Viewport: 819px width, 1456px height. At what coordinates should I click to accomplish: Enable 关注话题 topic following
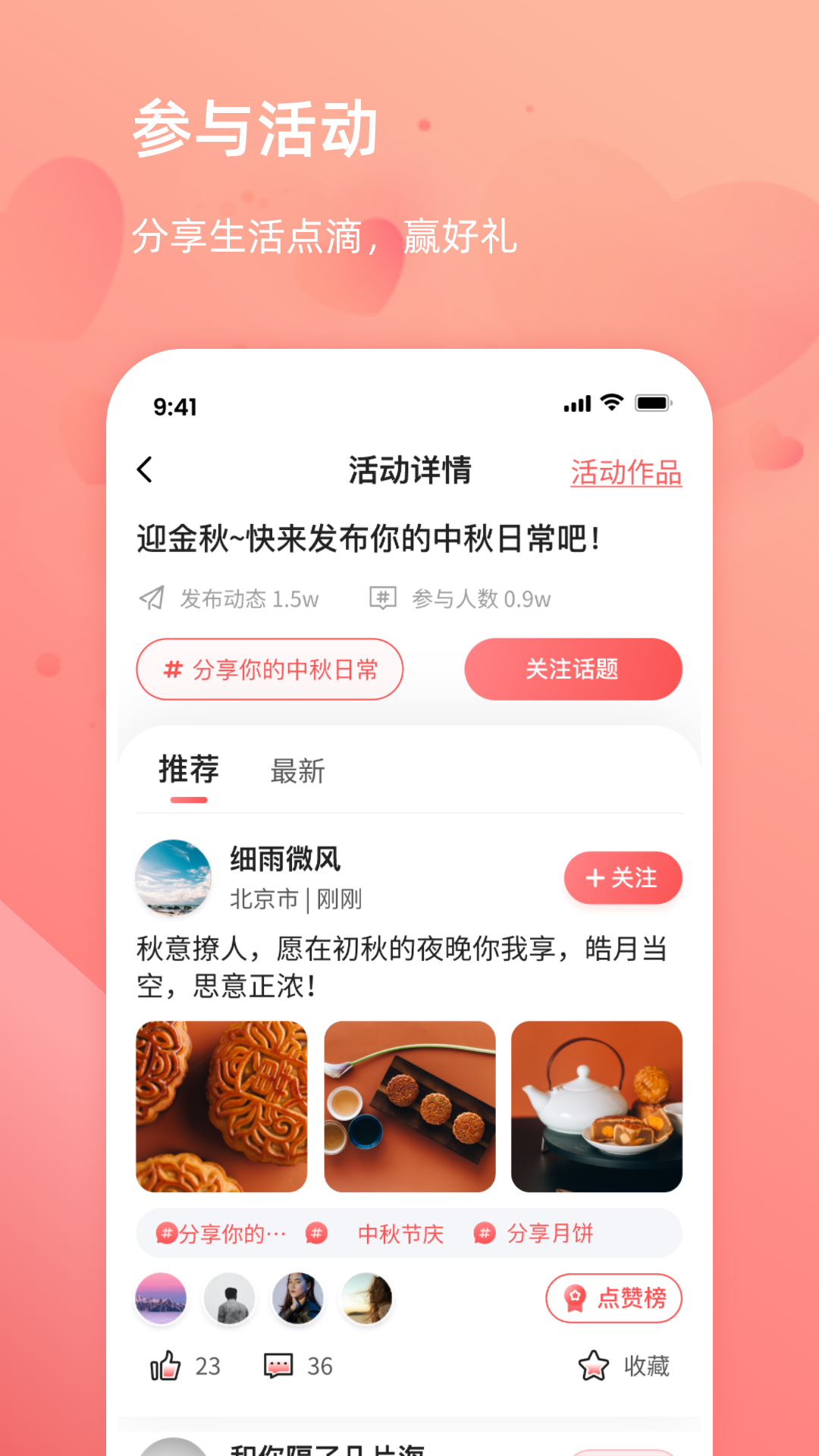(x=573, y=668)
